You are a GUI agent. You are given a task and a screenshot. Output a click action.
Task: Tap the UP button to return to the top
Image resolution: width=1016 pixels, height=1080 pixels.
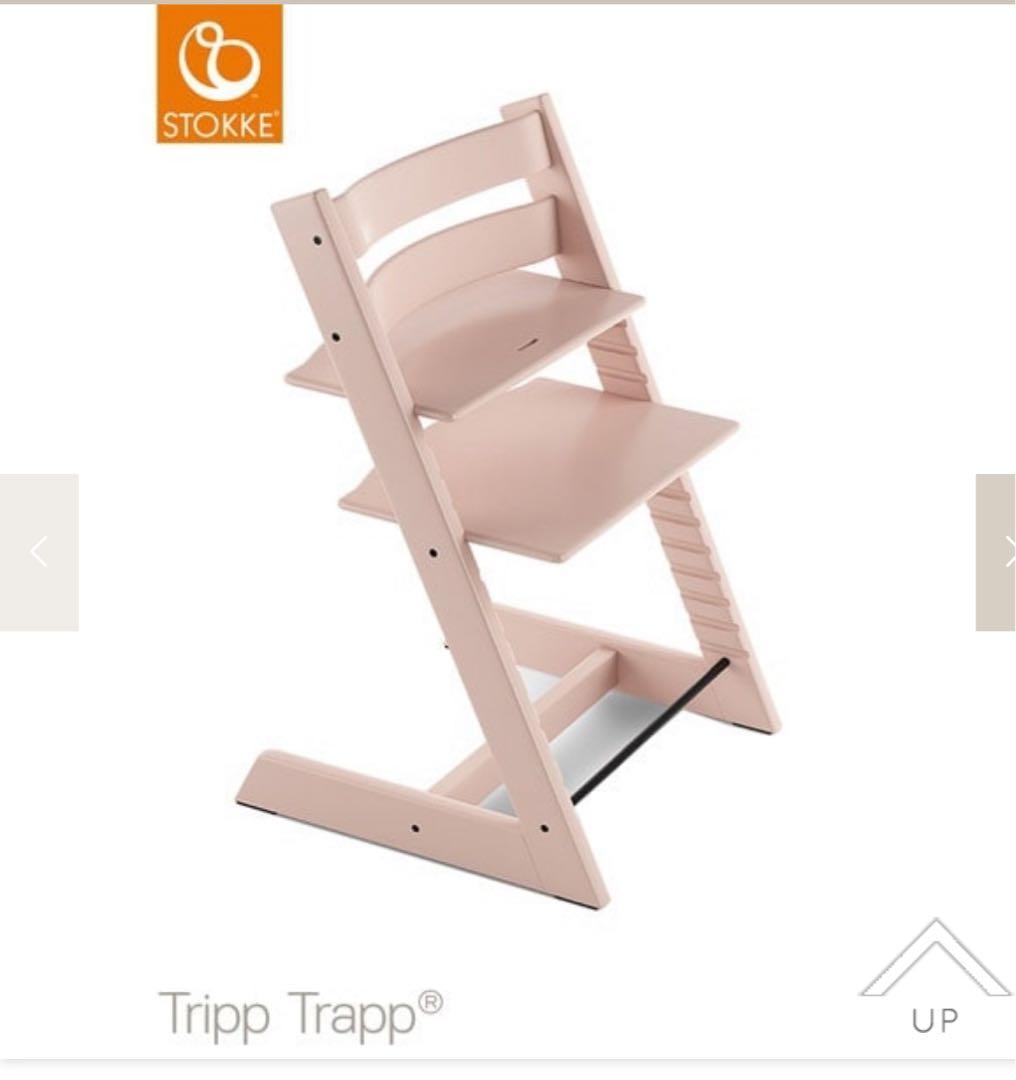pos(935,978)
